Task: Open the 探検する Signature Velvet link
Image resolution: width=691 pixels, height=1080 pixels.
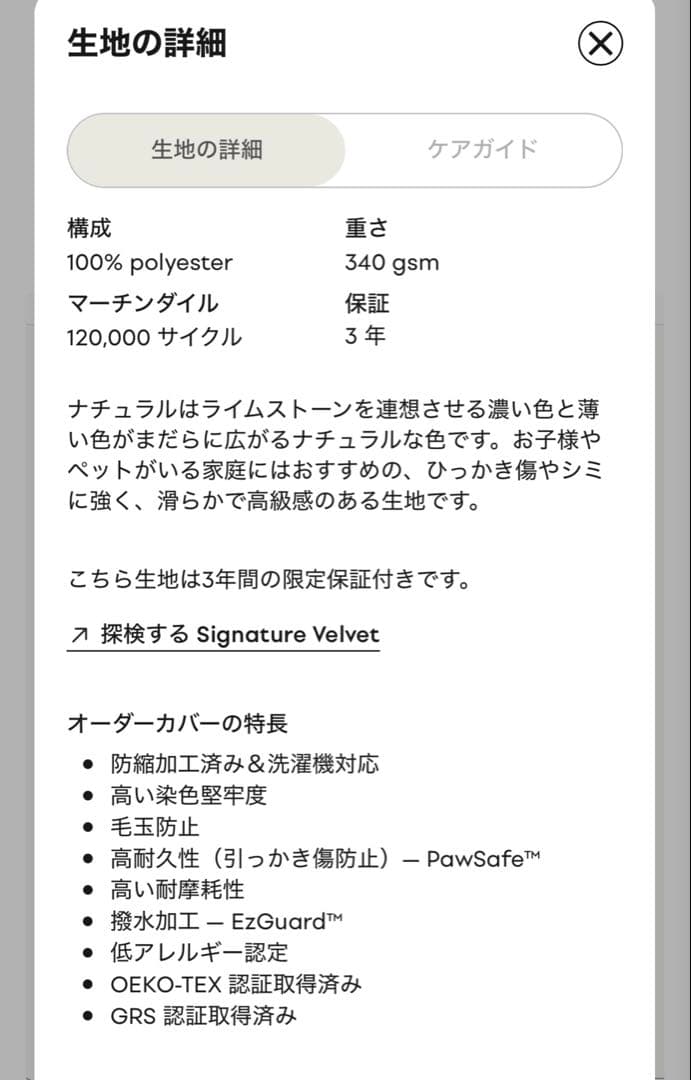Action: (224, 635)
